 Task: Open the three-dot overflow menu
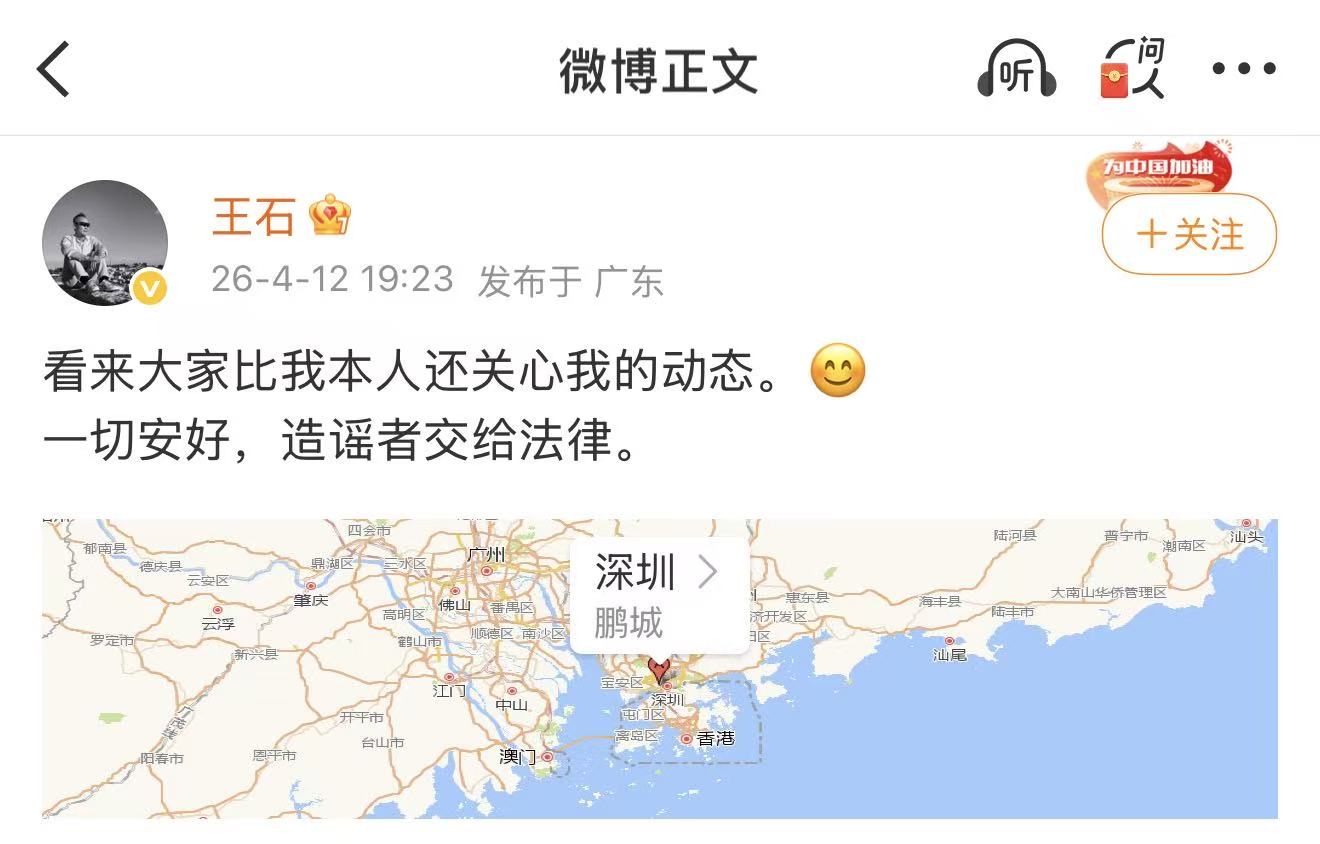pos(1243,70)
